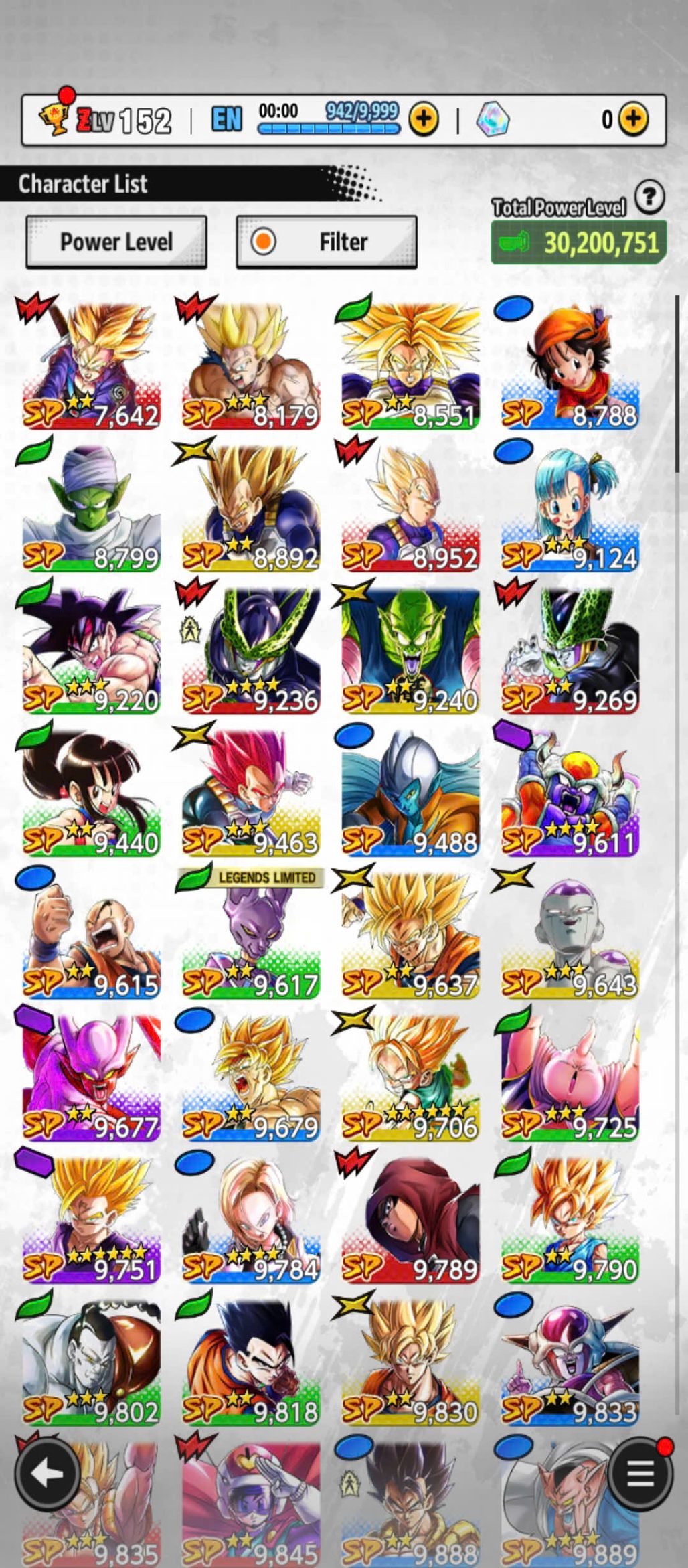View the character with power 9,643
The width and height of the screenshot is (688, 1568).
pyautogui.click(x=570, y=935)
